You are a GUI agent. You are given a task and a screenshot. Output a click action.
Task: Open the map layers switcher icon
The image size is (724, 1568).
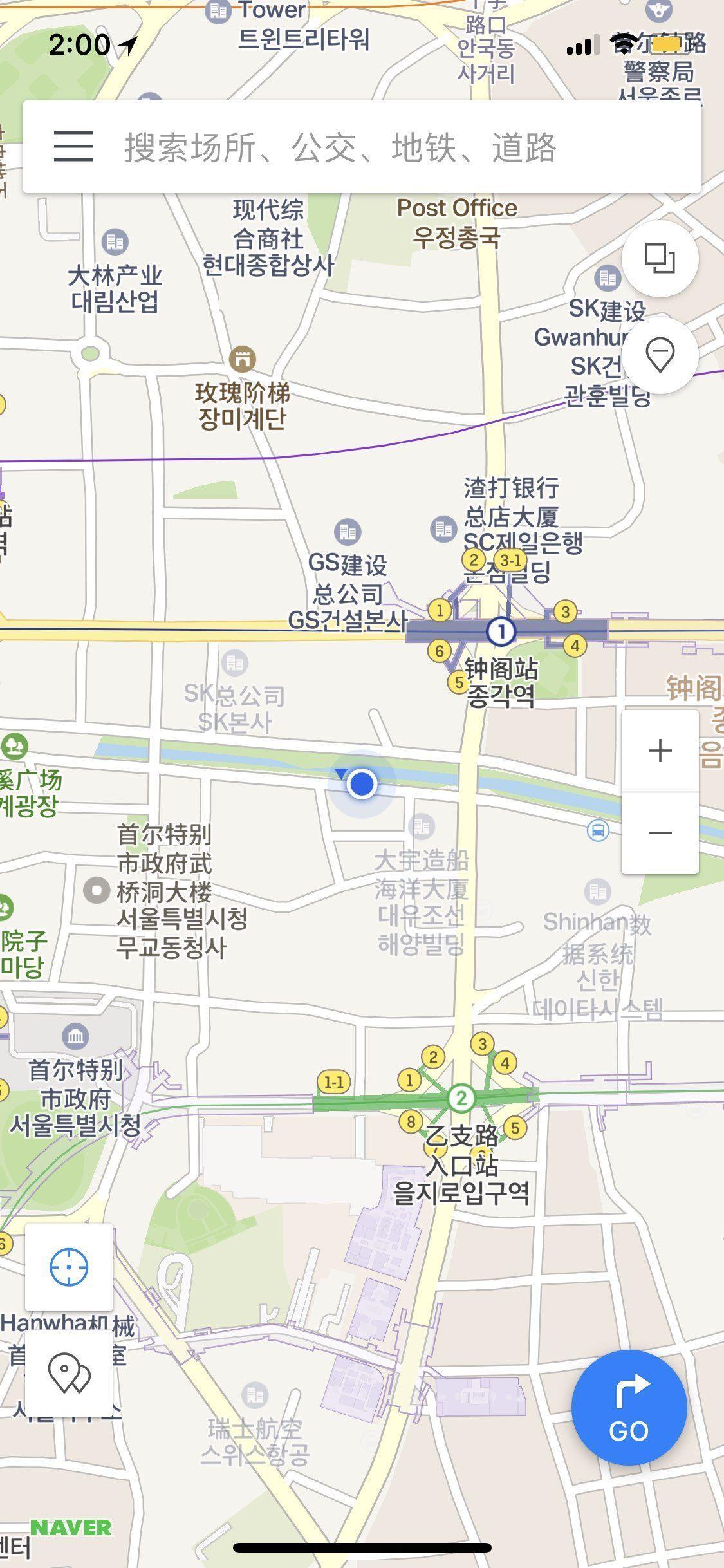coord(660,257)
